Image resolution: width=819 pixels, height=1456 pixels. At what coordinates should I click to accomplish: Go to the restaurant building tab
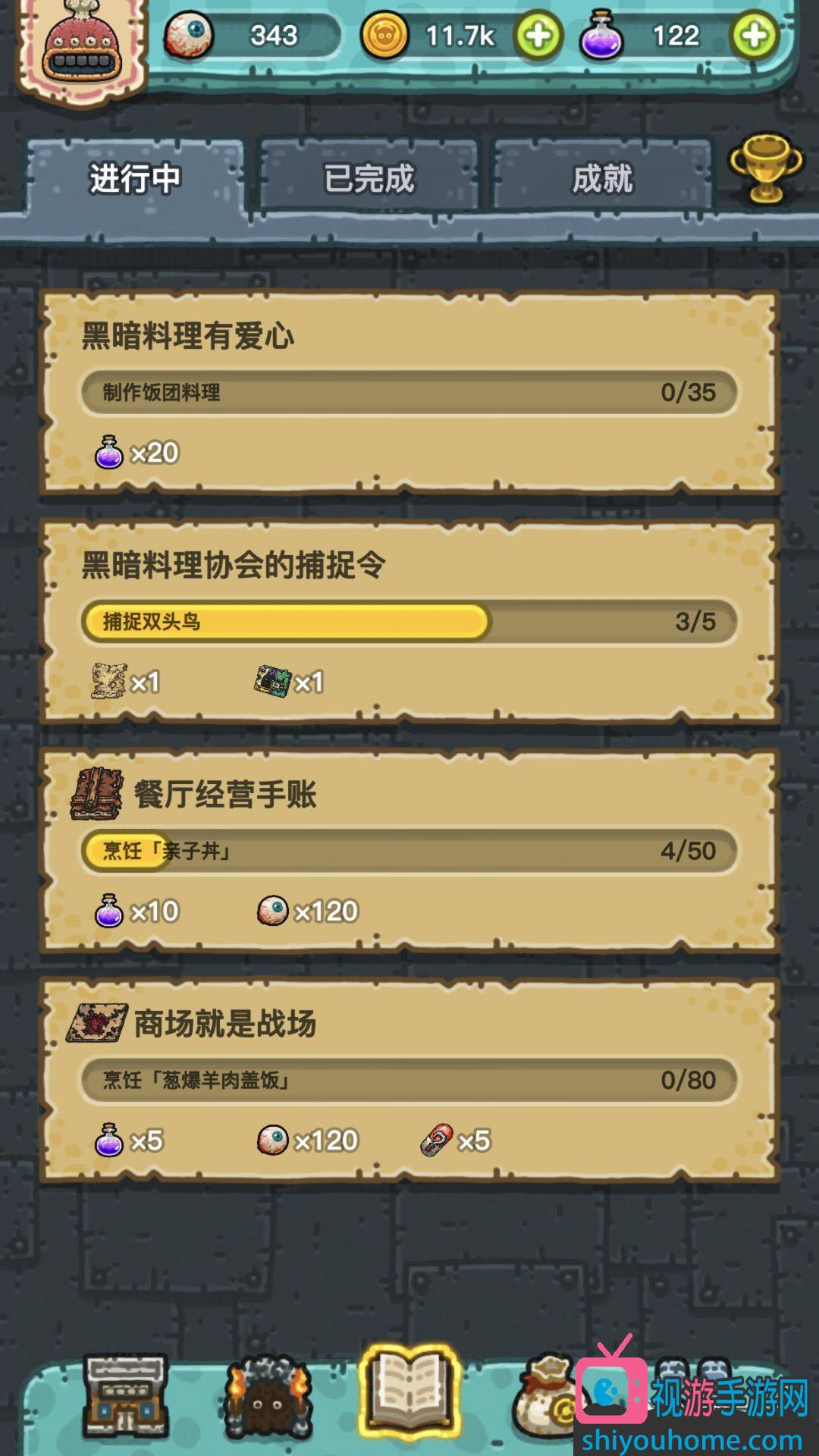coord(125,1397)
